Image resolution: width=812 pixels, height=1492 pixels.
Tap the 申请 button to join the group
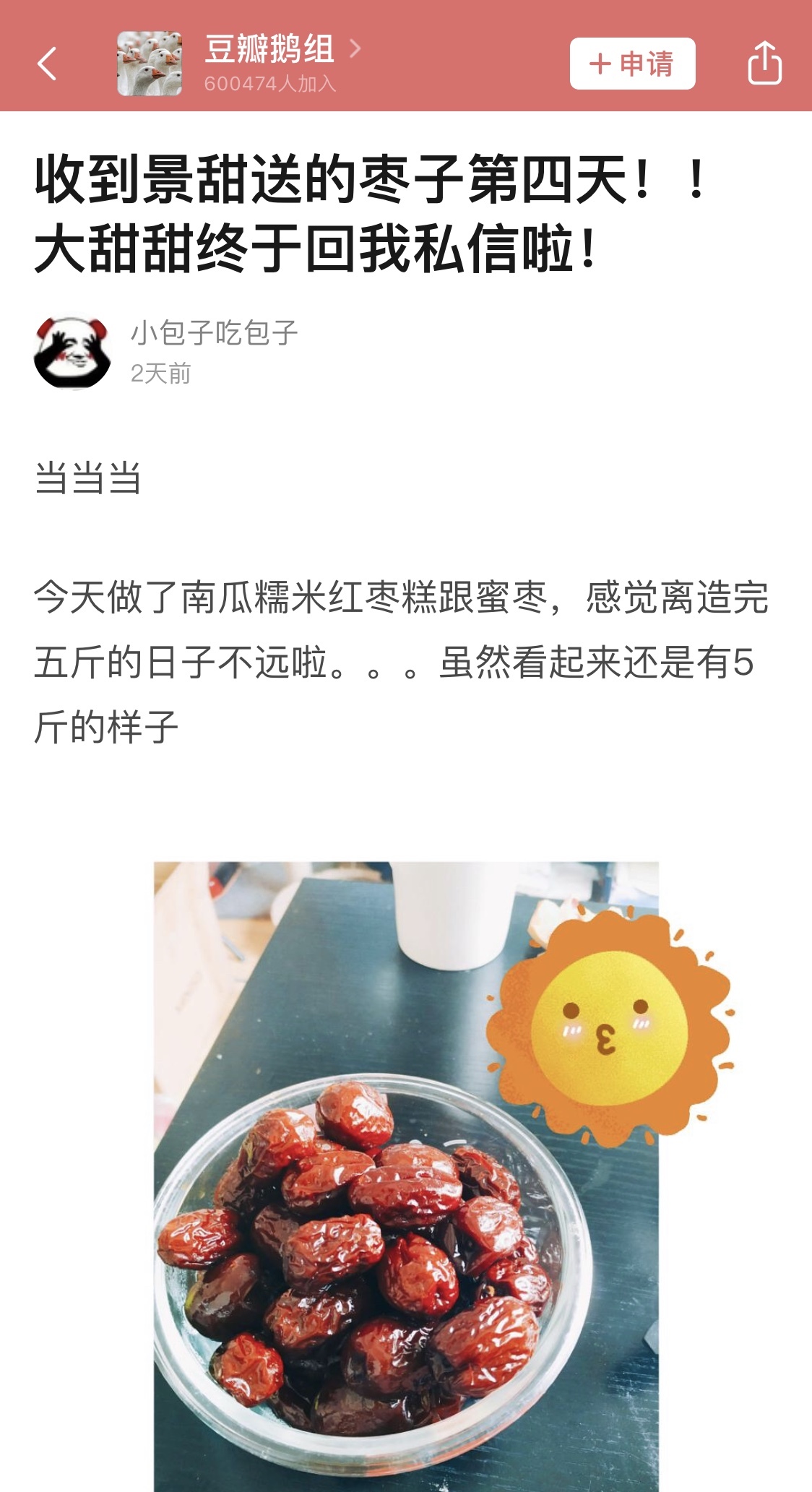[x=632, y=64]
